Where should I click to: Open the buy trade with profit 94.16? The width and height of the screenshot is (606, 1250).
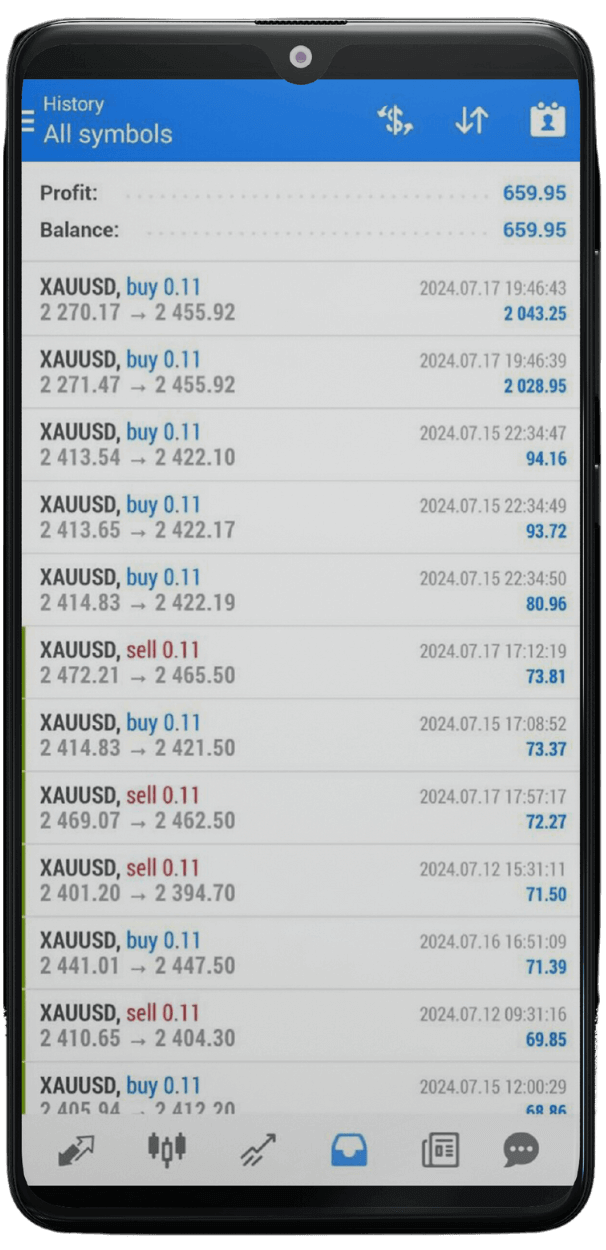[300, 445]
